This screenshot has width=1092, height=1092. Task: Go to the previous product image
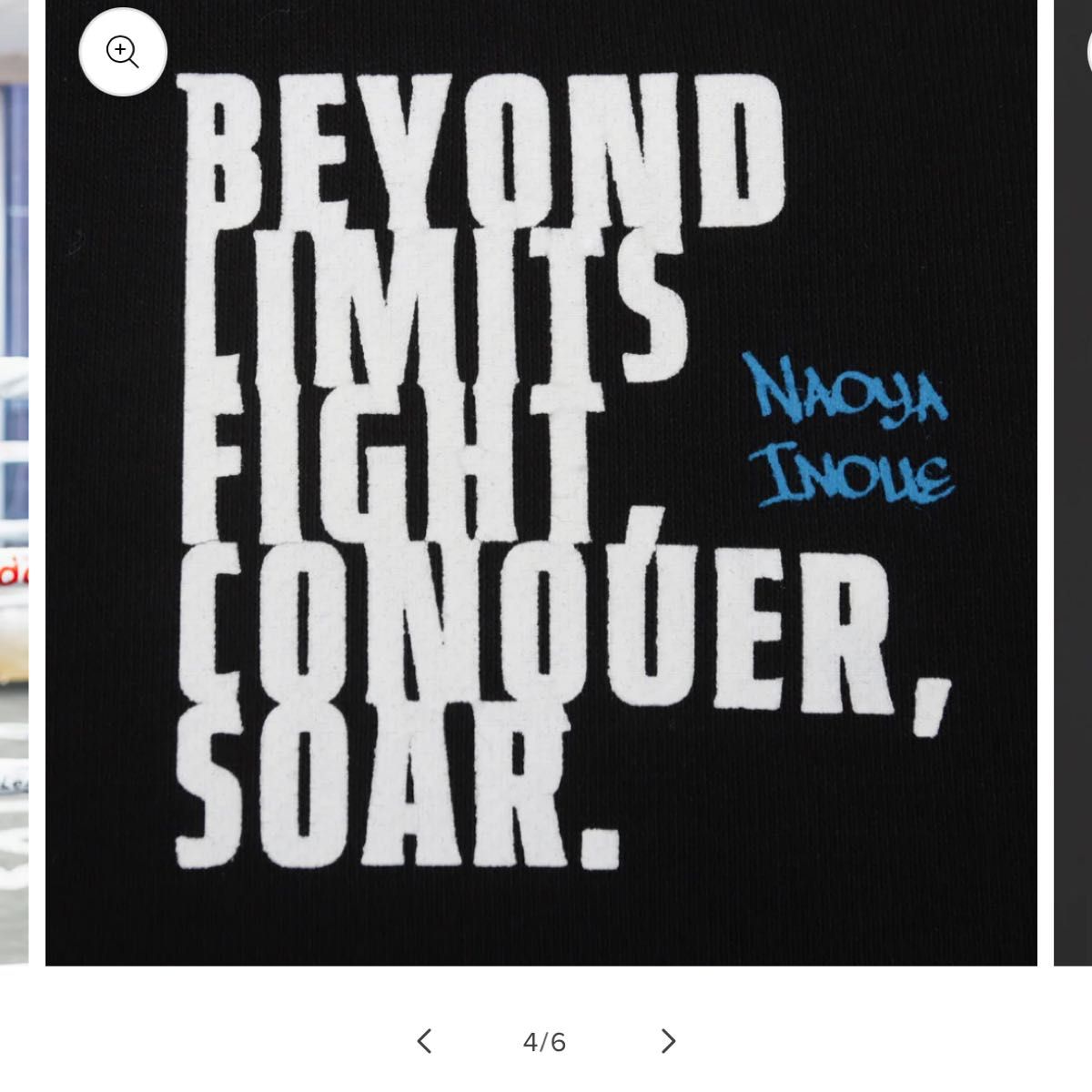tap(424, 1041)
